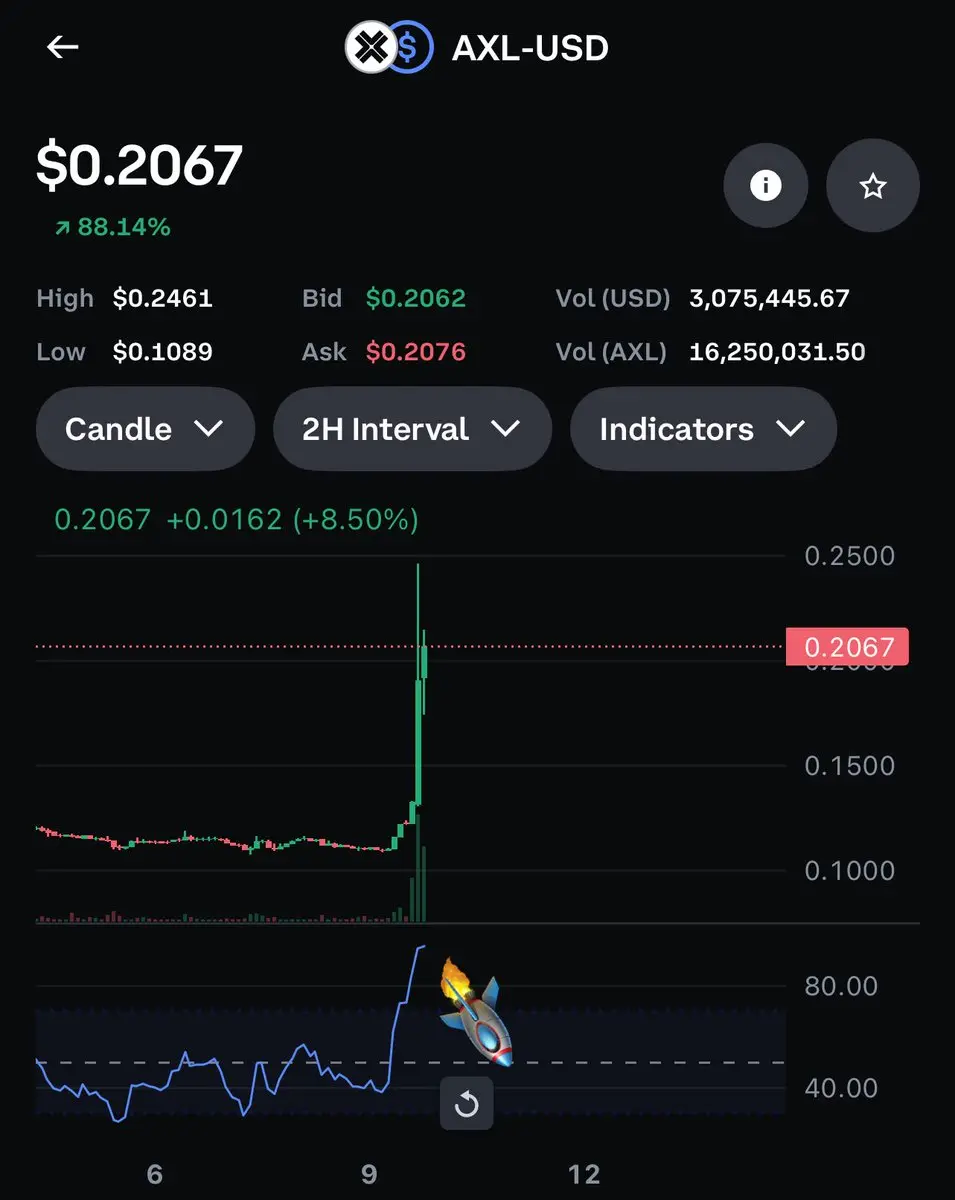Screen dimensions: 955x1200
Task: Change the 2H Interval dropdown
Action: click(411, 429)
